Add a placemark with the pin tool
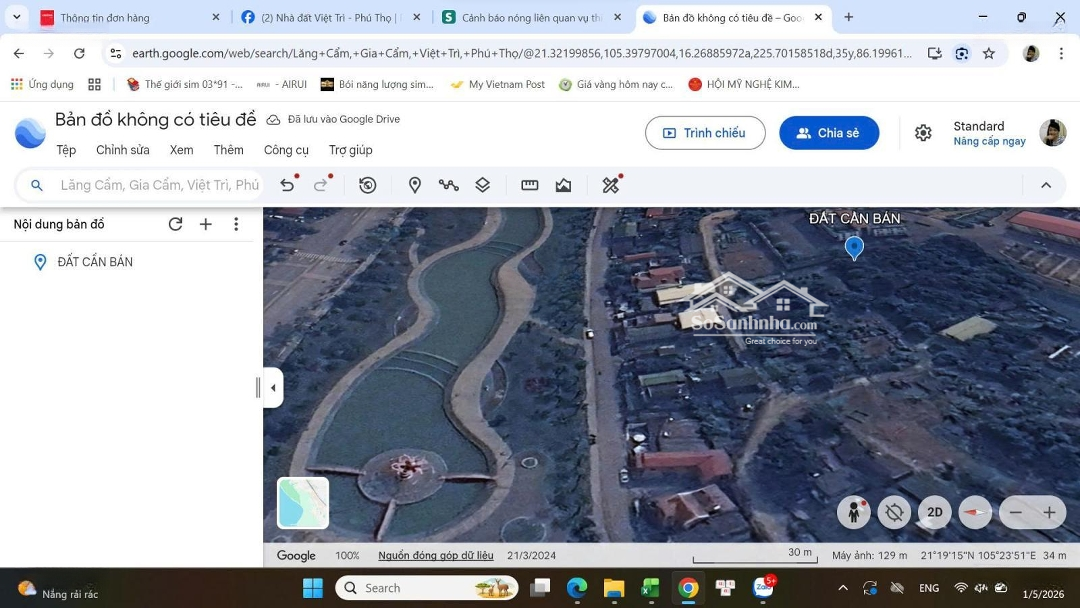Screen dimensions: 1080x608 tap(415, 185)
